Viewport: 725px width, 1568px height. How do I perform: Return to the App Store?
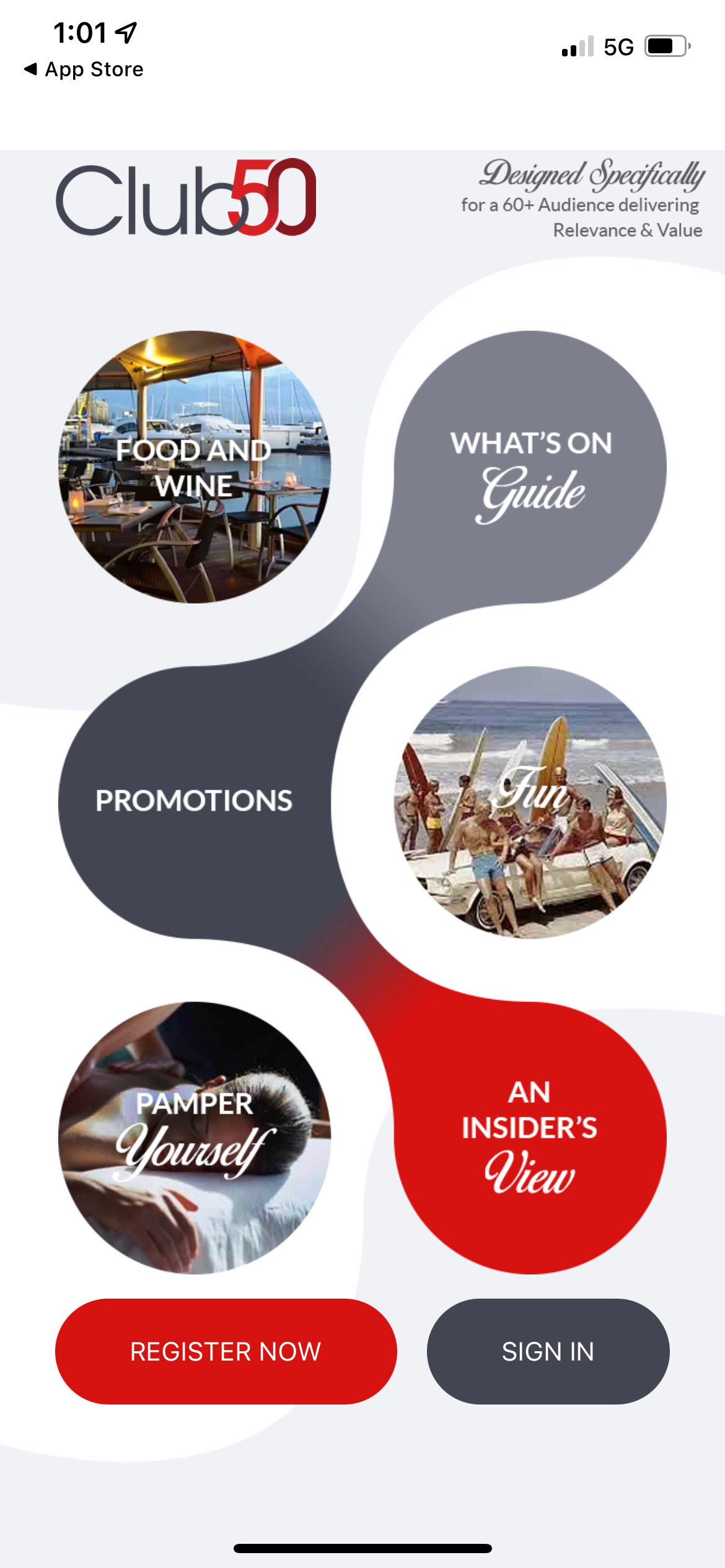point(84,69)
